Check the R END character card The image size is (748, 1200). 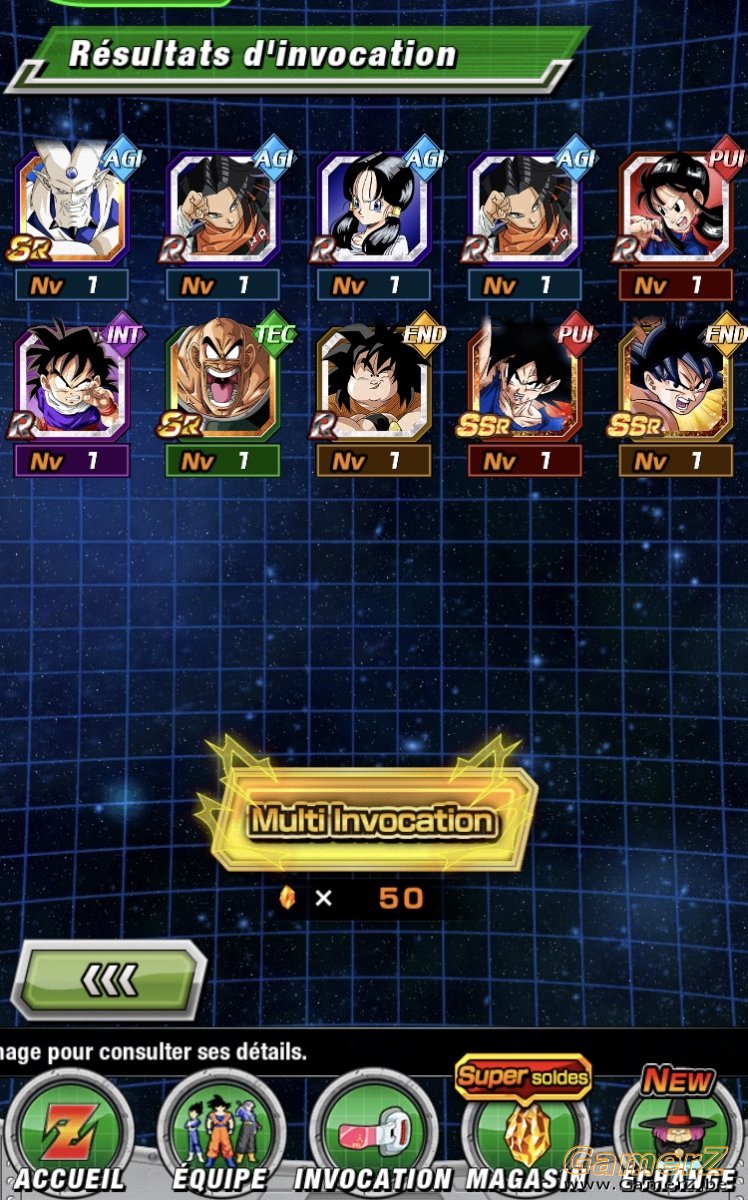pos(374,382)
